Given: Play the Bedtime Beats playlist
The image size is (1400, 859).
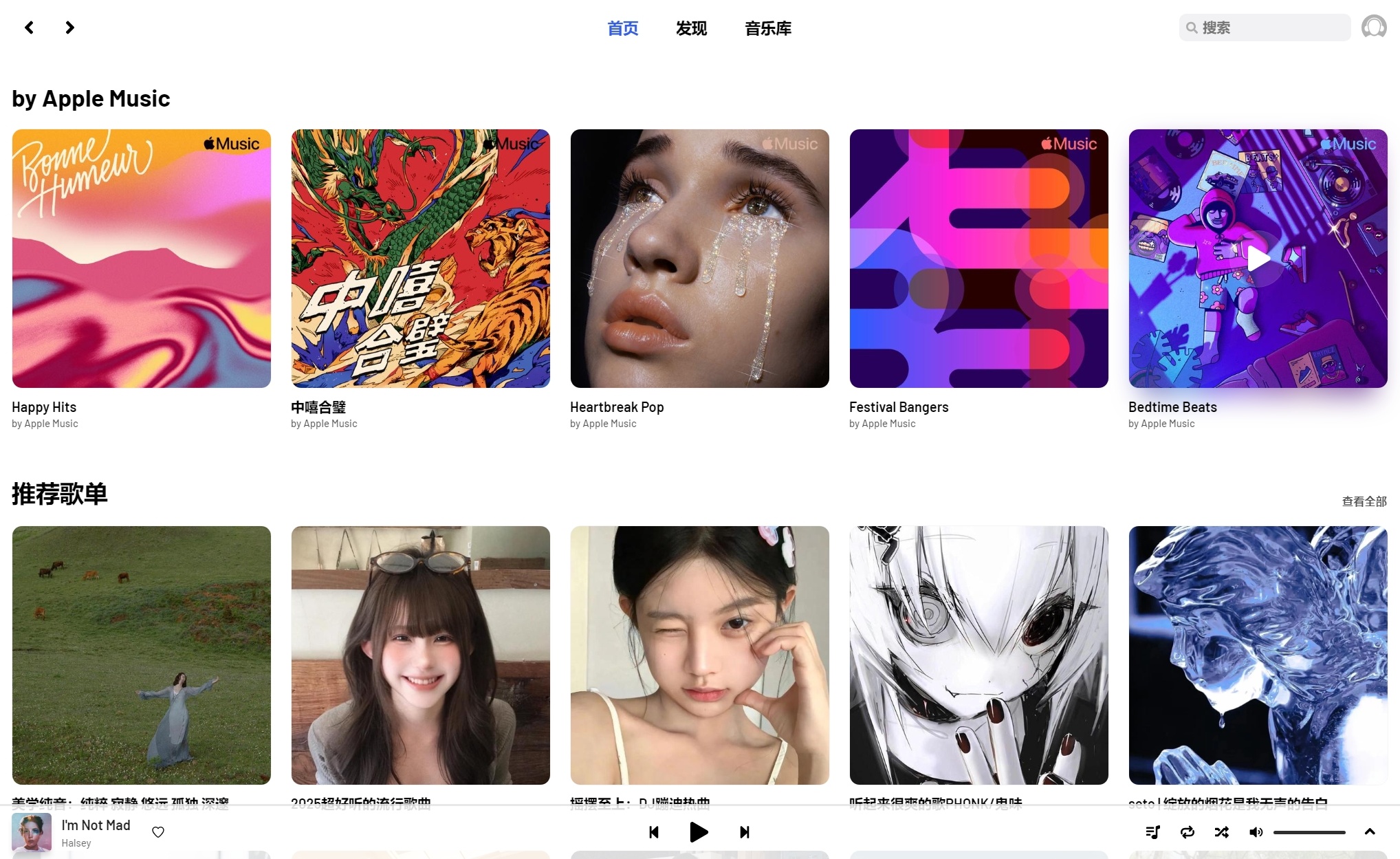Looking at the screenshot, I should pyautogui.click(x=1258, y=259).
